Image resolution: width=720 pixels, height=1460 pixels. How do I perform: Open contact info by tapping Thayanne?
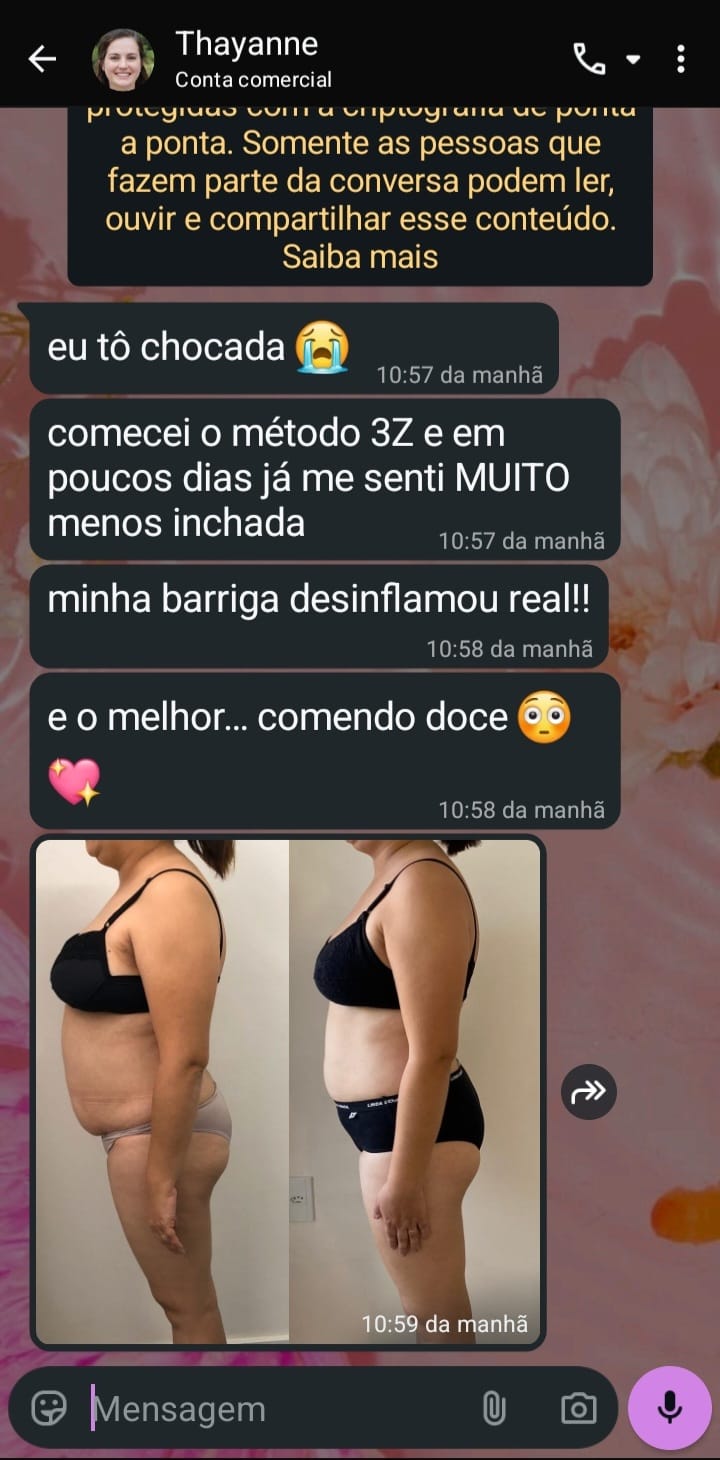pyautogui.click(x=247, y=44)
